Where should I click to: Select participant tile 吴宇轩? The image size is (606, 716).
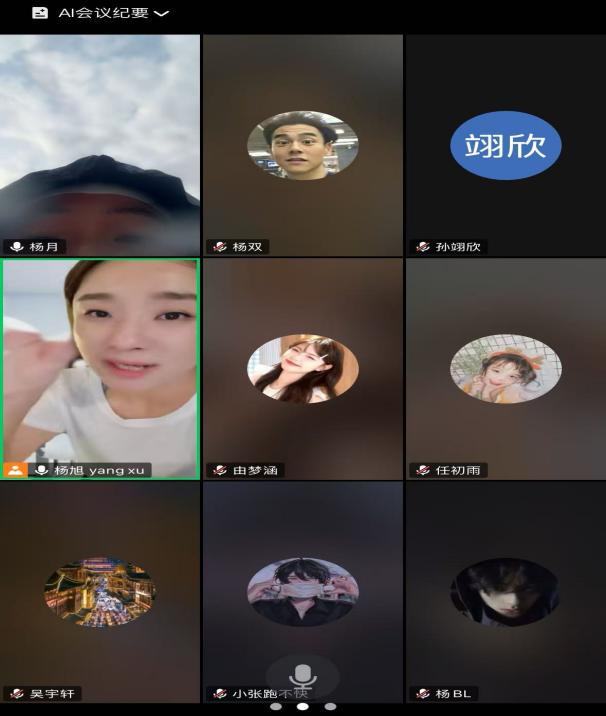(x=100, y=590)
